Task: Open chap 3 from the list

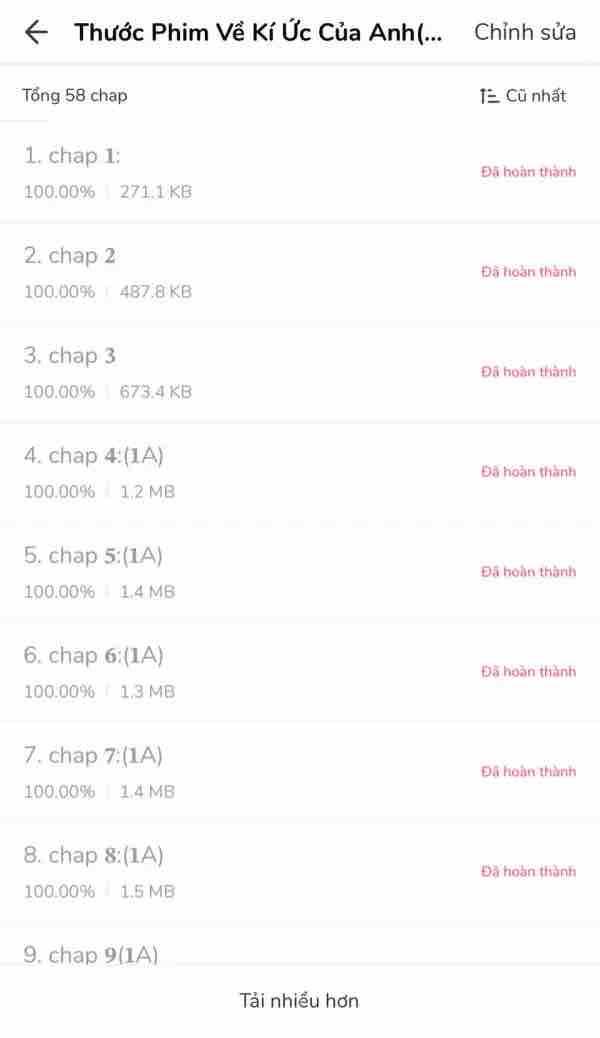Action: (300, 372)
